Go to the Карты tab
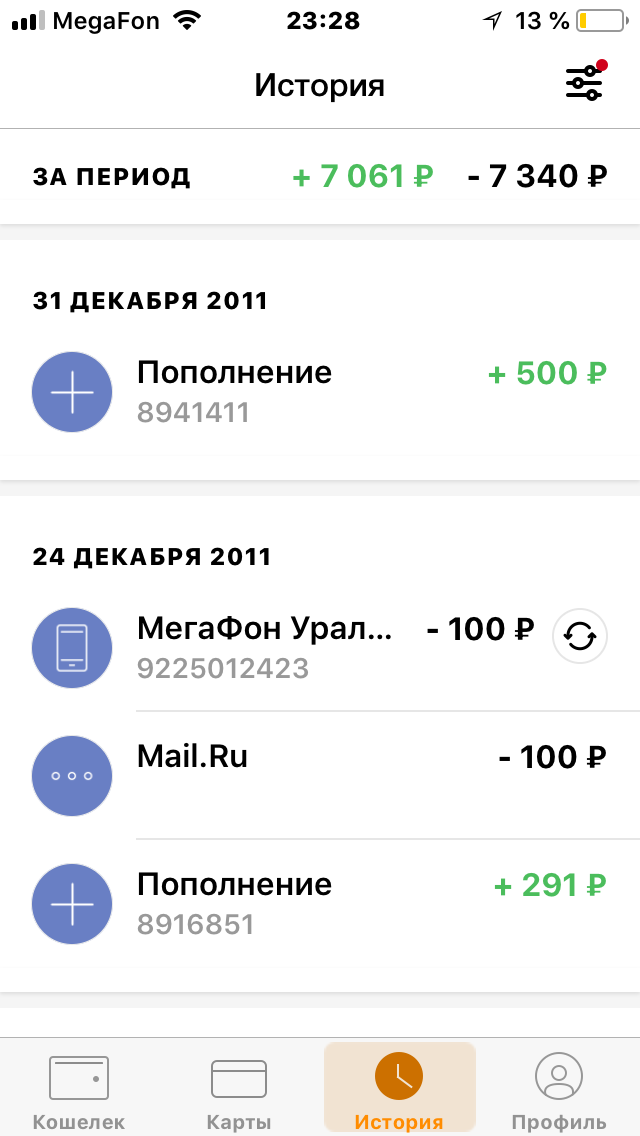Screen dimensions: 640x1136 click(239, 1092)
